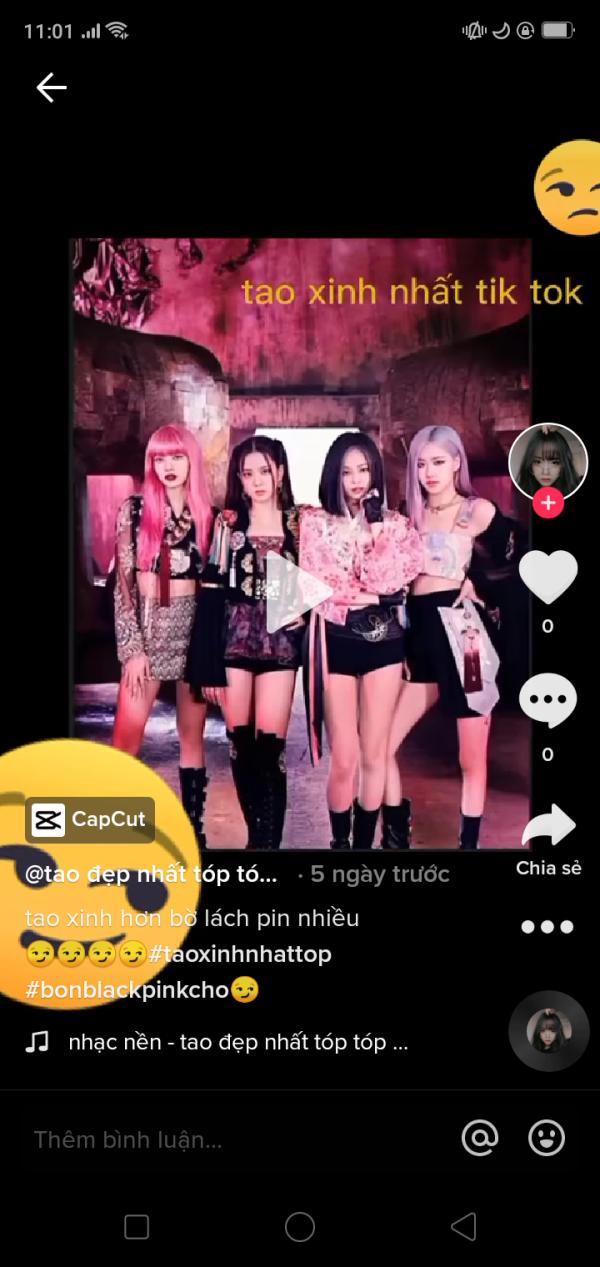Open the creator's profile picture
The image size is (600, 1267).
pyautogui.click(x=548, y=462)
